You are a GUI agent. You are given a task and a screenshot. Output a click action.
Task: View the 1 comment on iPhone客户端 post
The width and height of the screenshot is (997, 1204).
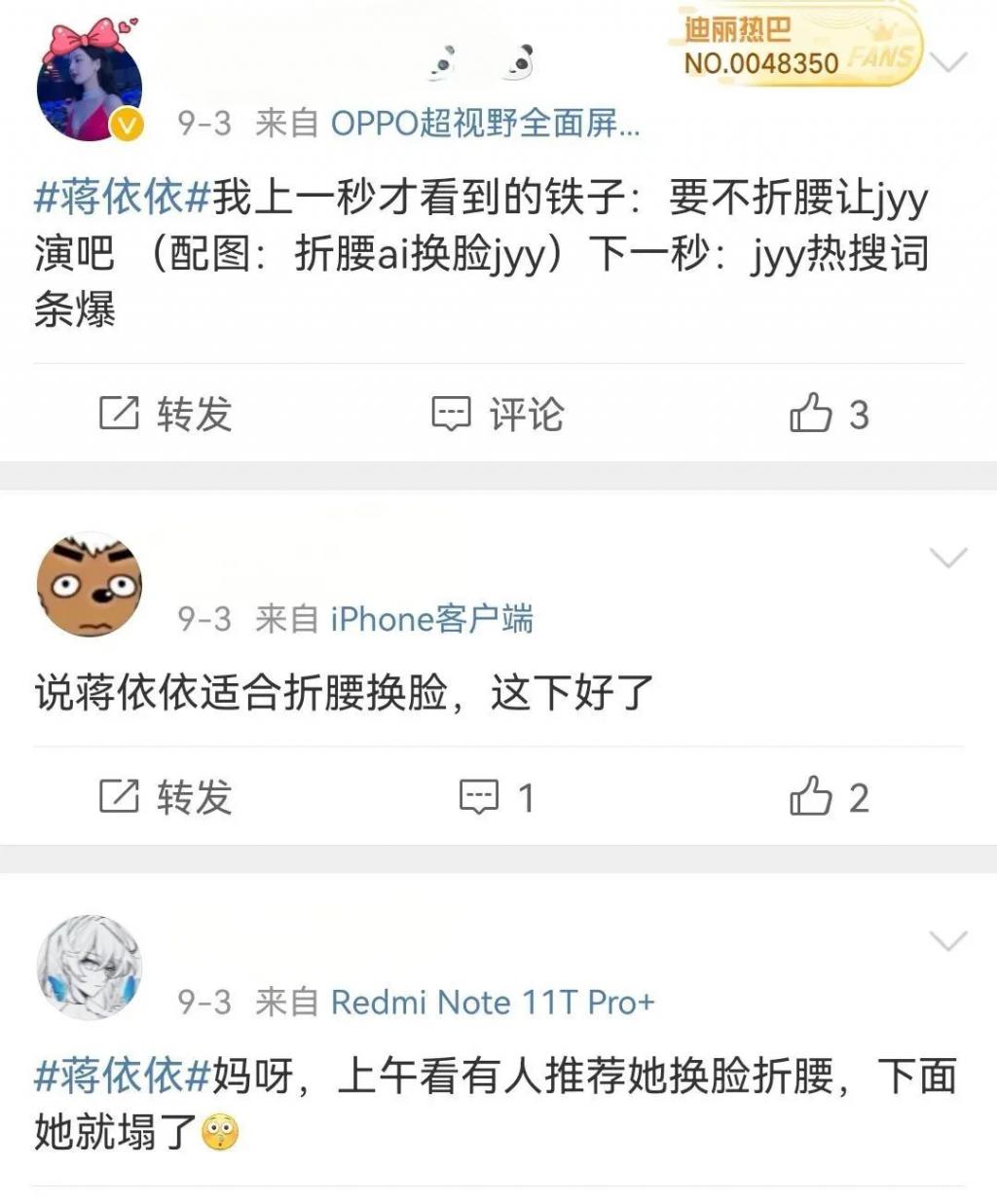tap(498, 798)
